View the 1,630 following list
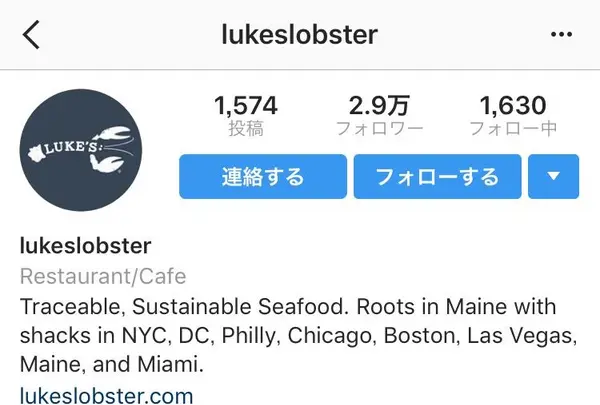Screen dimensions: 600x405 512,115
